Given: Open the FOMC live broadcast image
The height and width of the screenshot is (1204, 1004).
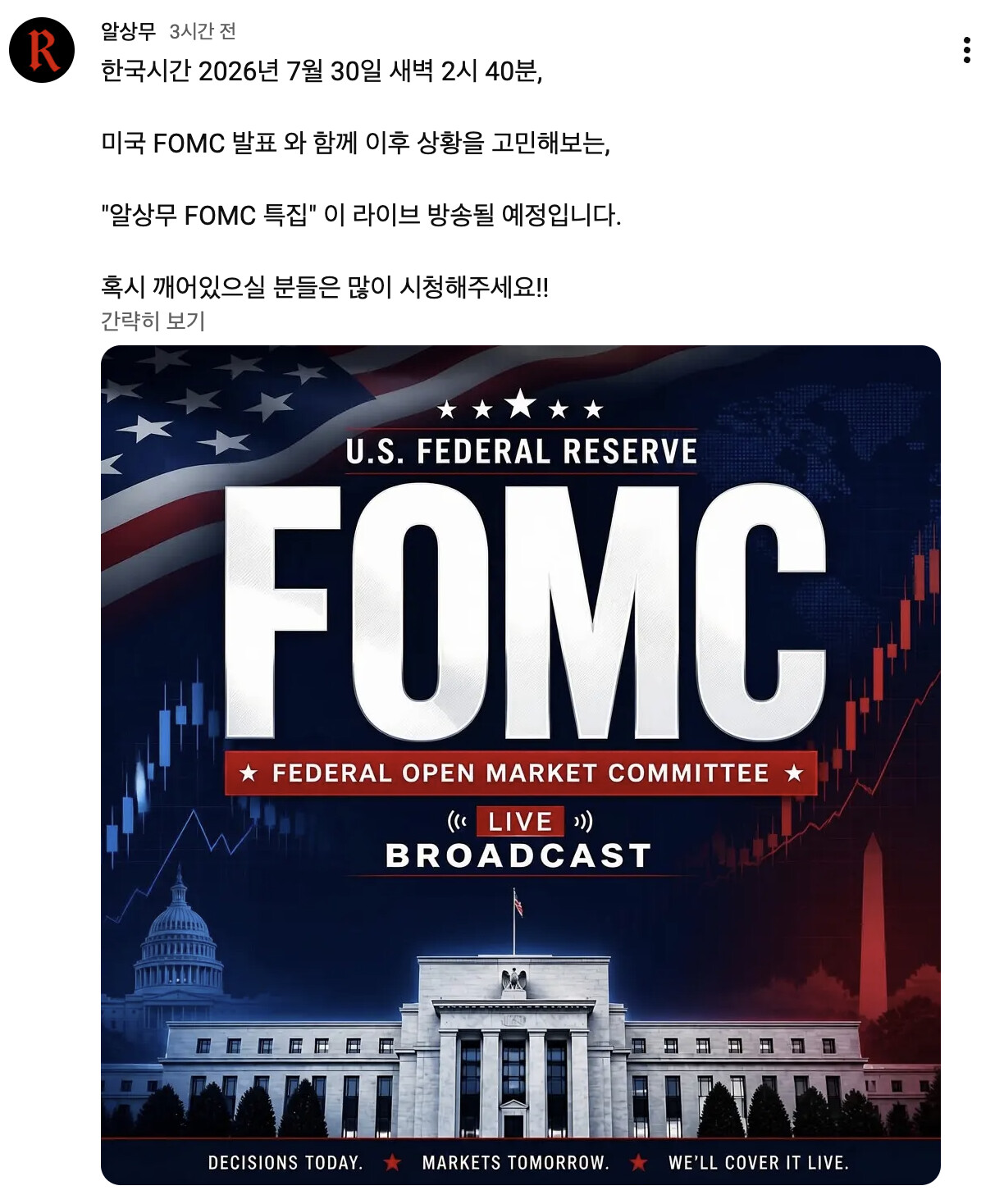Looking at the screenshot, I should pos(521,765).
